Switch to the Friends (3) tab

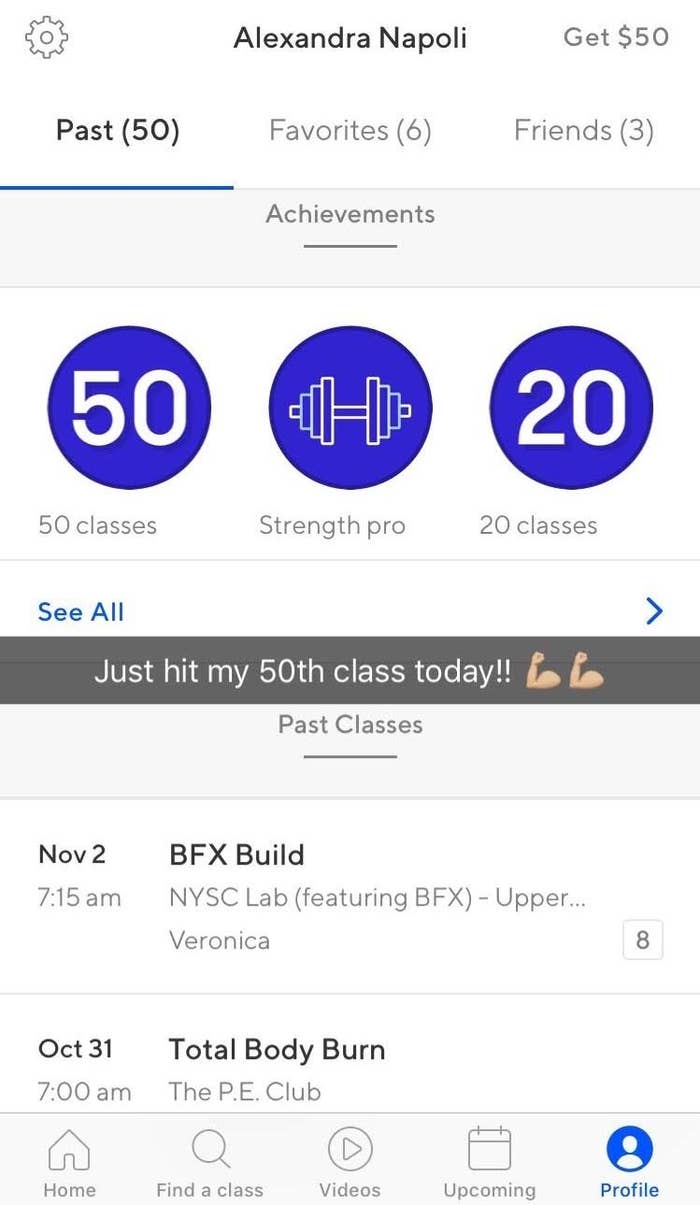click(x=584, y=131)
